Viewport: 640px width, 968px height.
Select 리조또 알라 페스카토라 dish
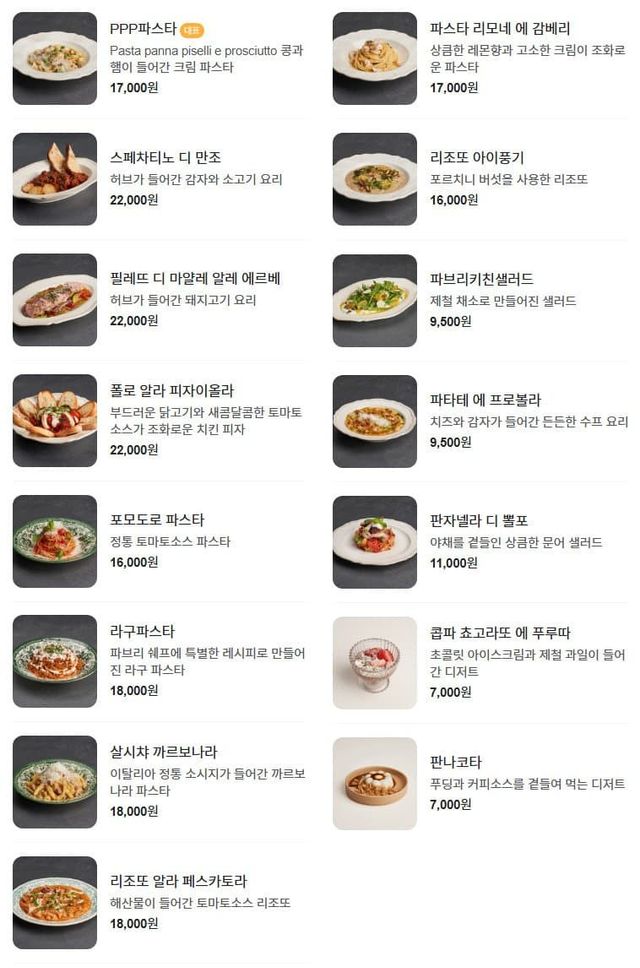pos(178,881)
